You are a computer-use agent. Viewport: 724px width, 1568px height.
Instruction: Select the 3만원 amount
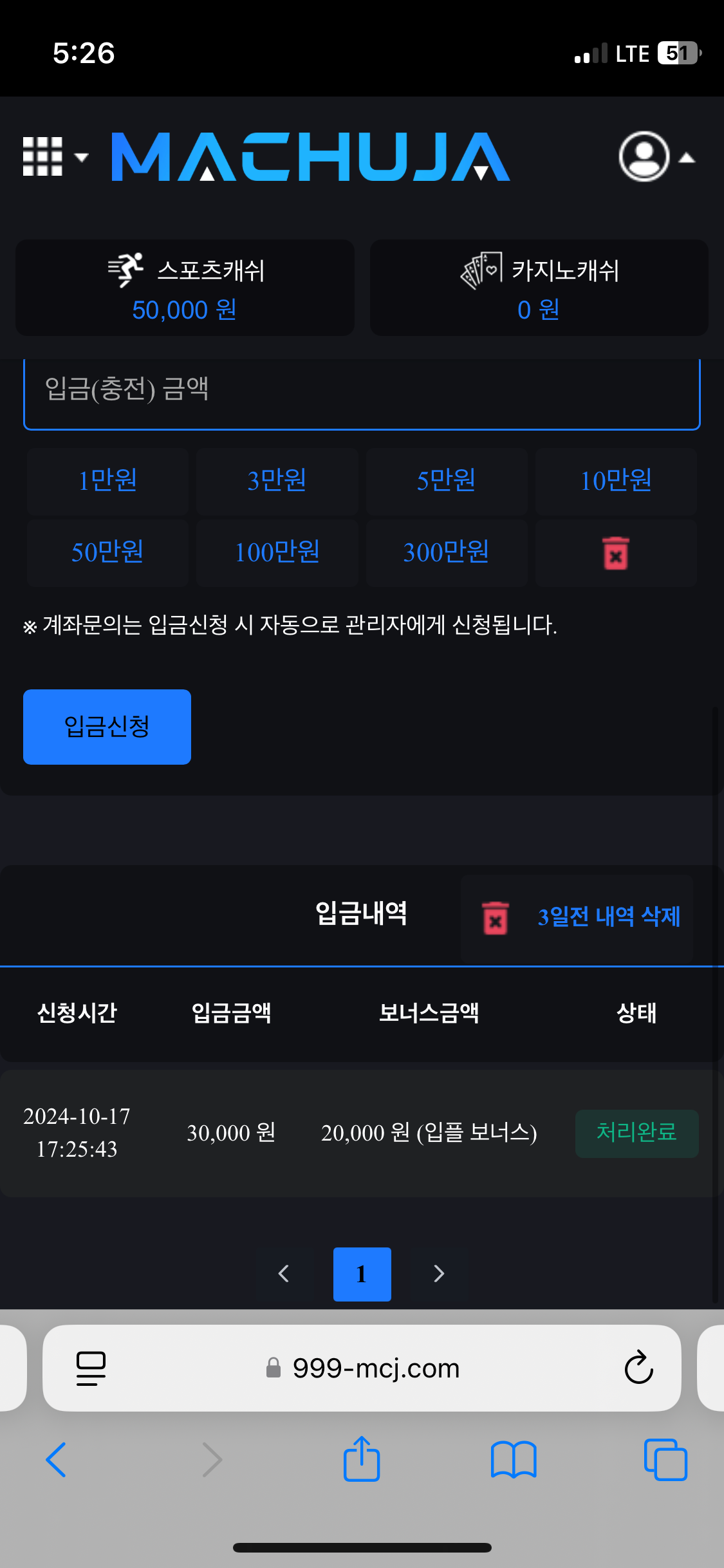pos(277,481)
